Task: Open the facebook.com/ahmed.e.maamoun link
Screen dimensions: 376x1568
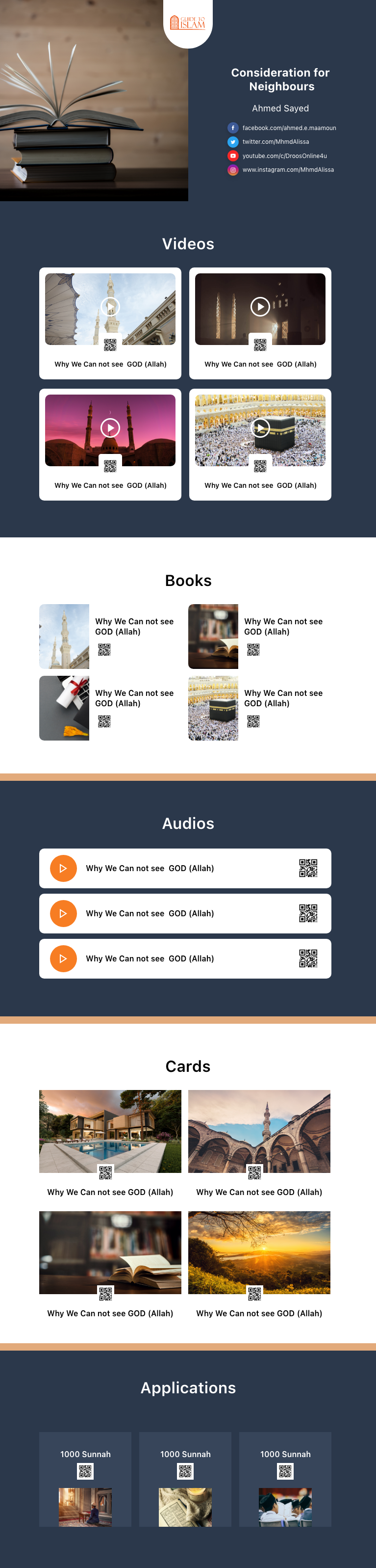Action: click(288, 128)
